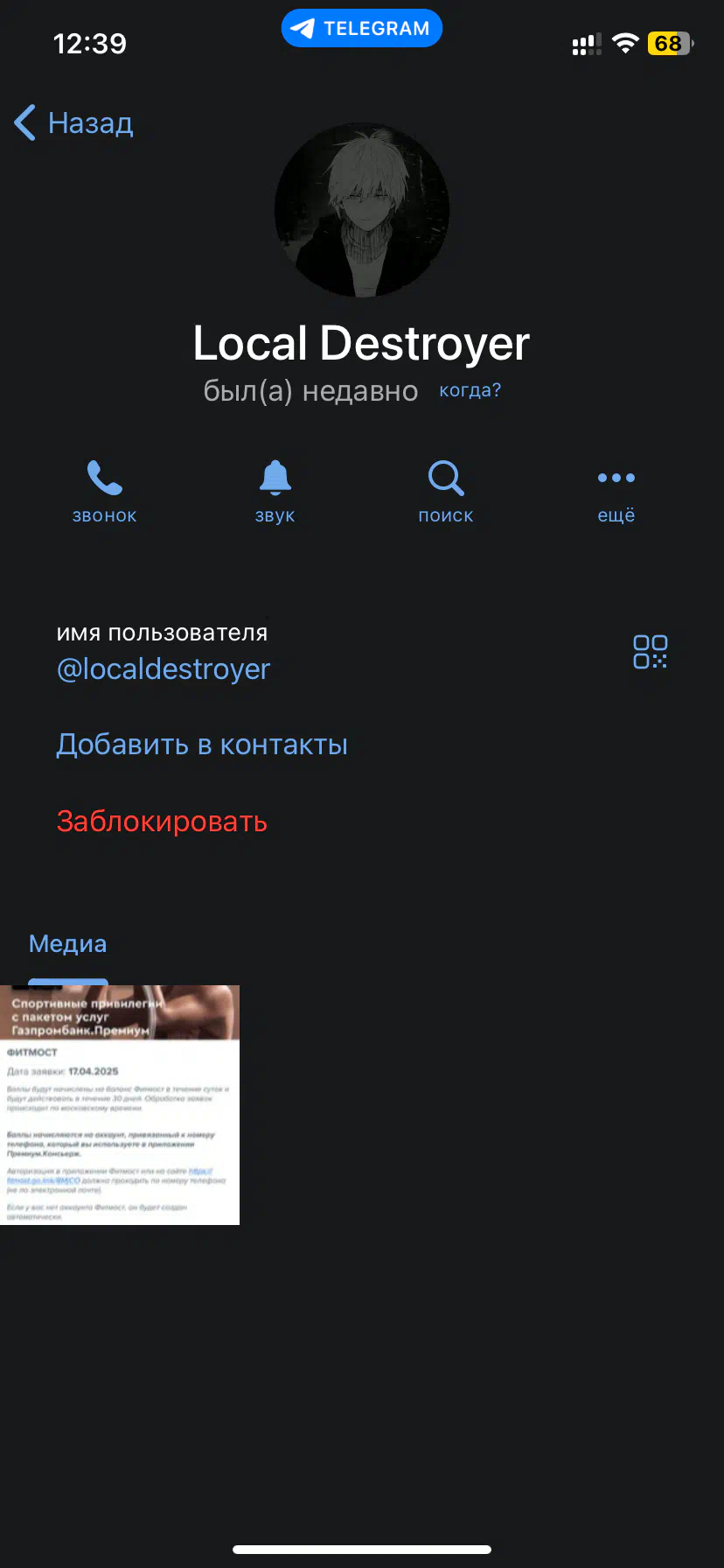The width and height of the screenshot is (724, 1568).
Task: Open the звук notification settings
Action: [x=275, y=492]
